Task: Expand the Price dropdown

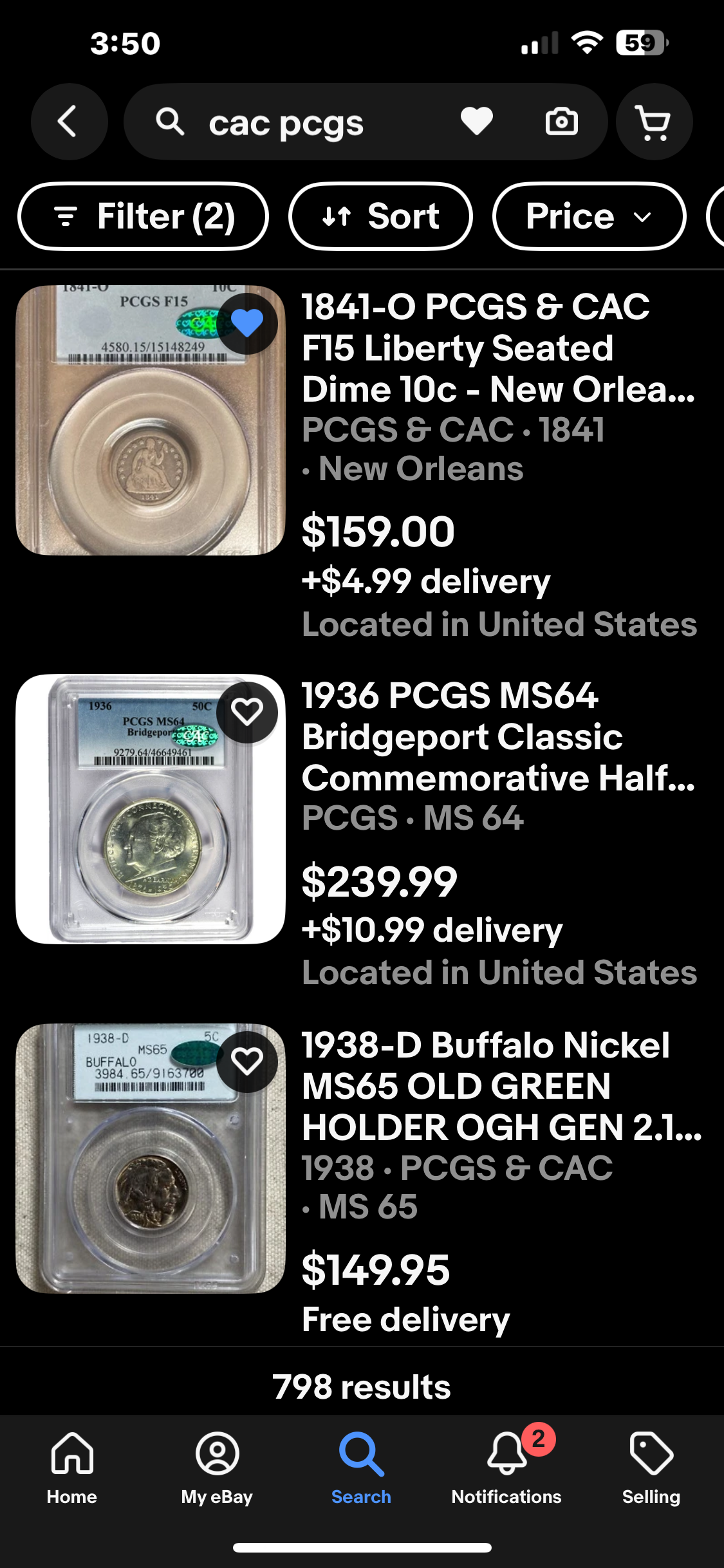Action: tap(589, 216)
